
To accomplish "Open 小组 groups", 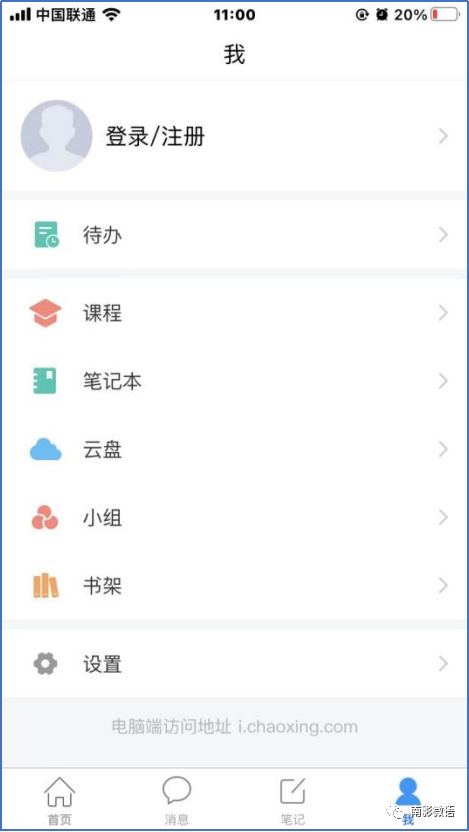I will pos(234,517).
